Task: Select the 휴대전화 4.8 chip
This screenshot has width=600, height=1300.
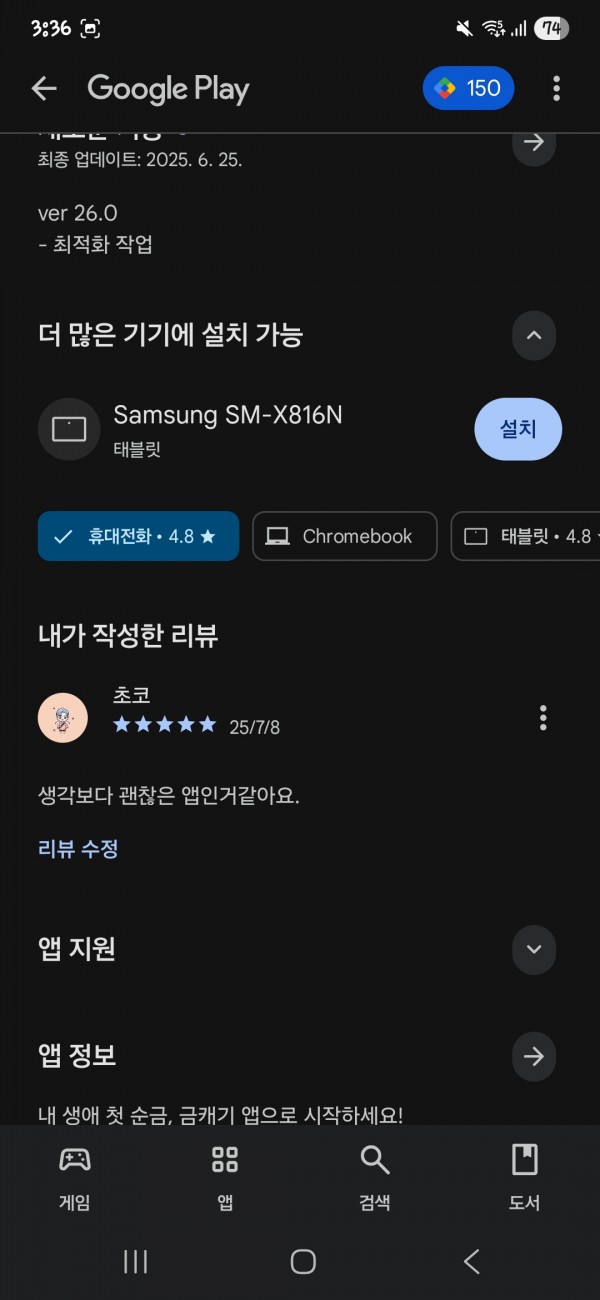Action: (x=138, y=536)
